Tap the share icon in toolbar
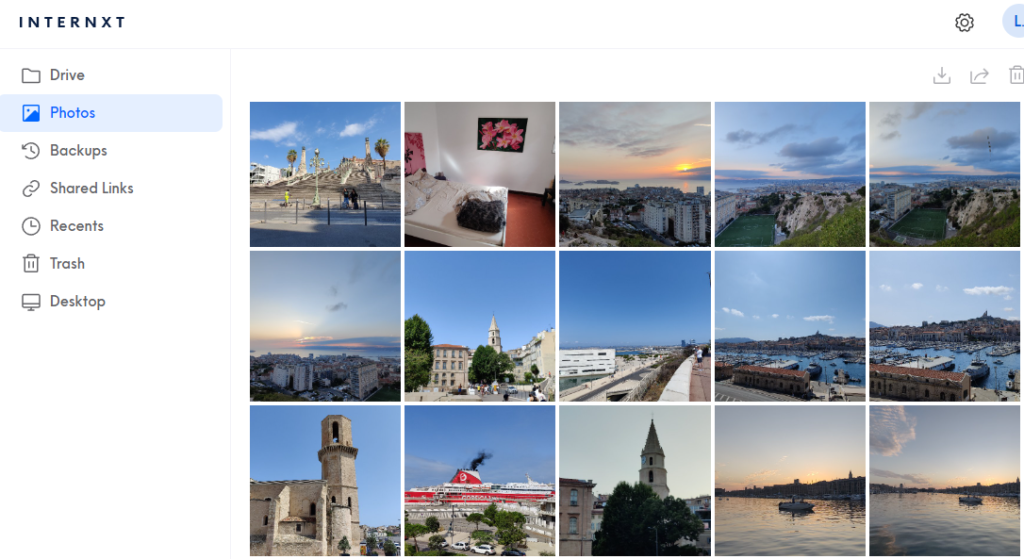Viewport: 1024px width, 559px height. (979, 76)
